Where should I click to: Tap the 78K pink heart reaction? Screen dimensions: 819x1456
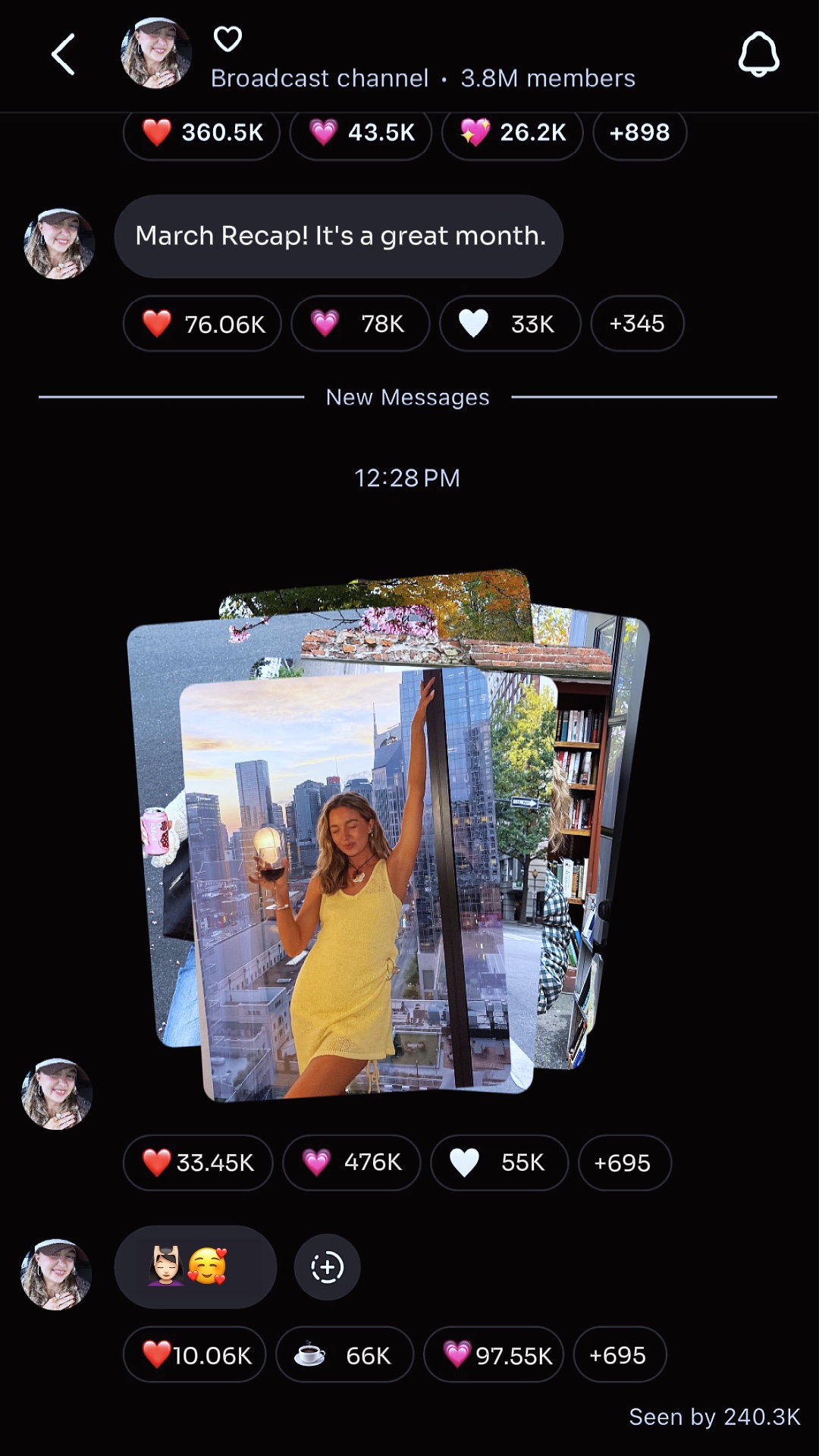[360, 324]
